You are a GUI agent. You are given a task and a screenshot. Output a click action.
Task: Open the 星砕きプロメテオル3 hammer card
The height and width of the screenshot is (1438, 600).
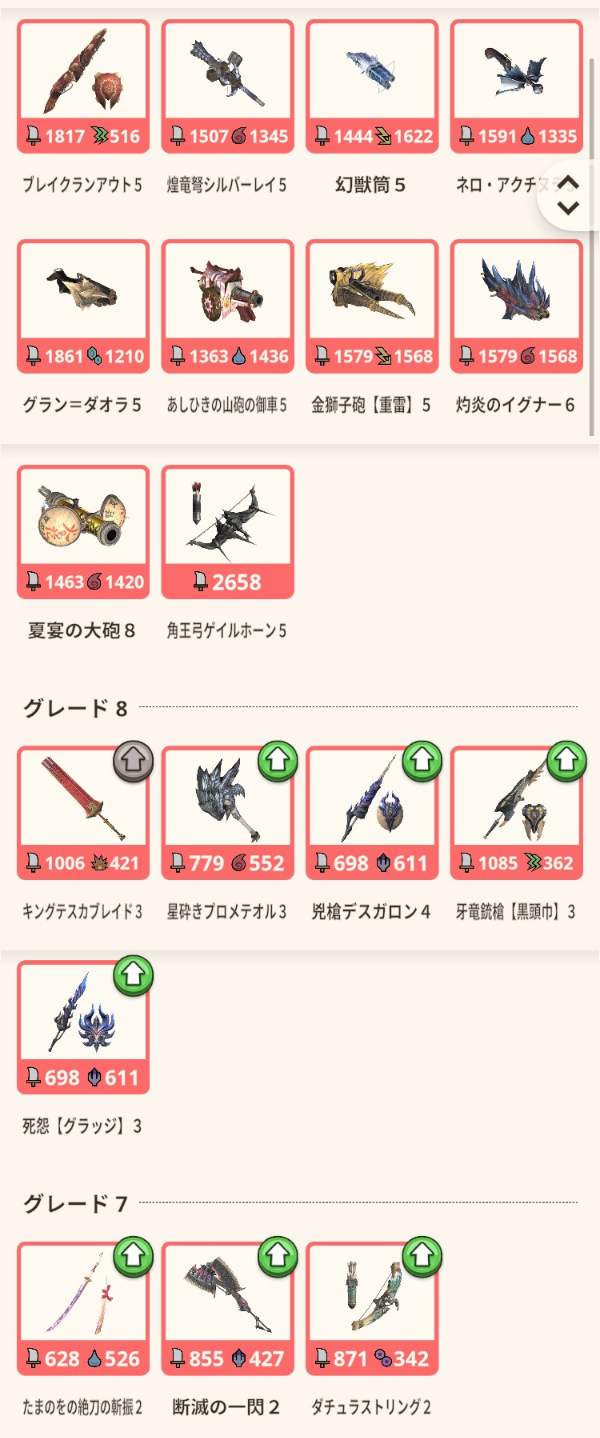227,813
